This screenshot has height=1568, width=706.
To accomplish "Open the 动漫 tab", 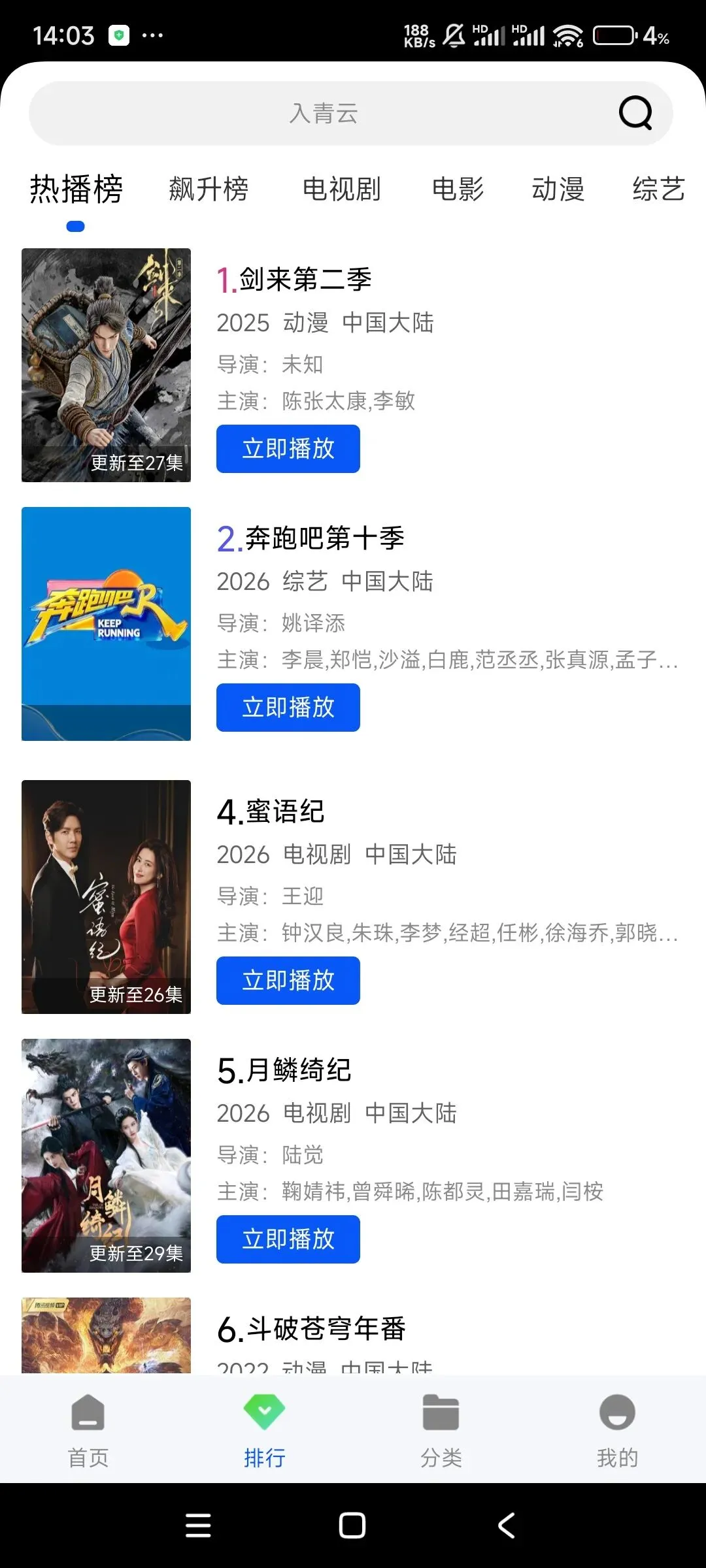I will 558,189.
